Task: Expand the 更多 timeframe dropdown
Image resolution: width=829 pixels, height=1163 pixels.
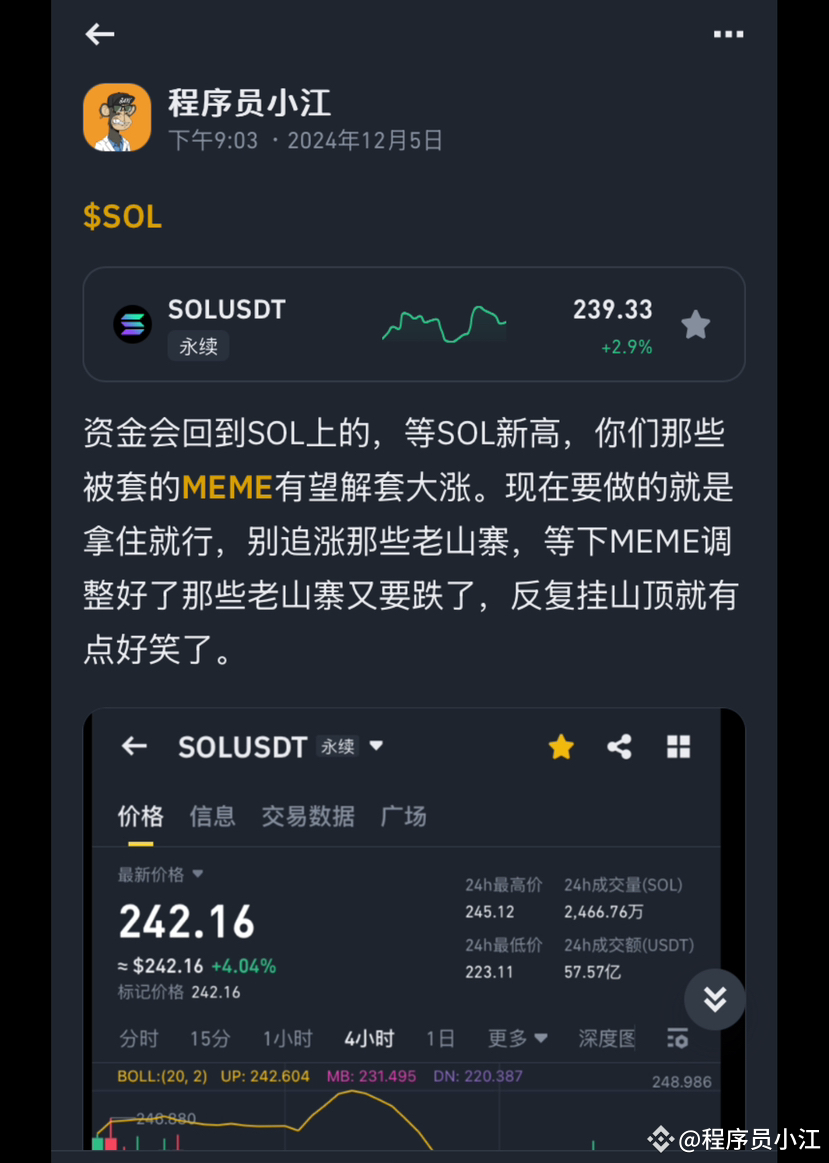Action: coord(517,1040)
